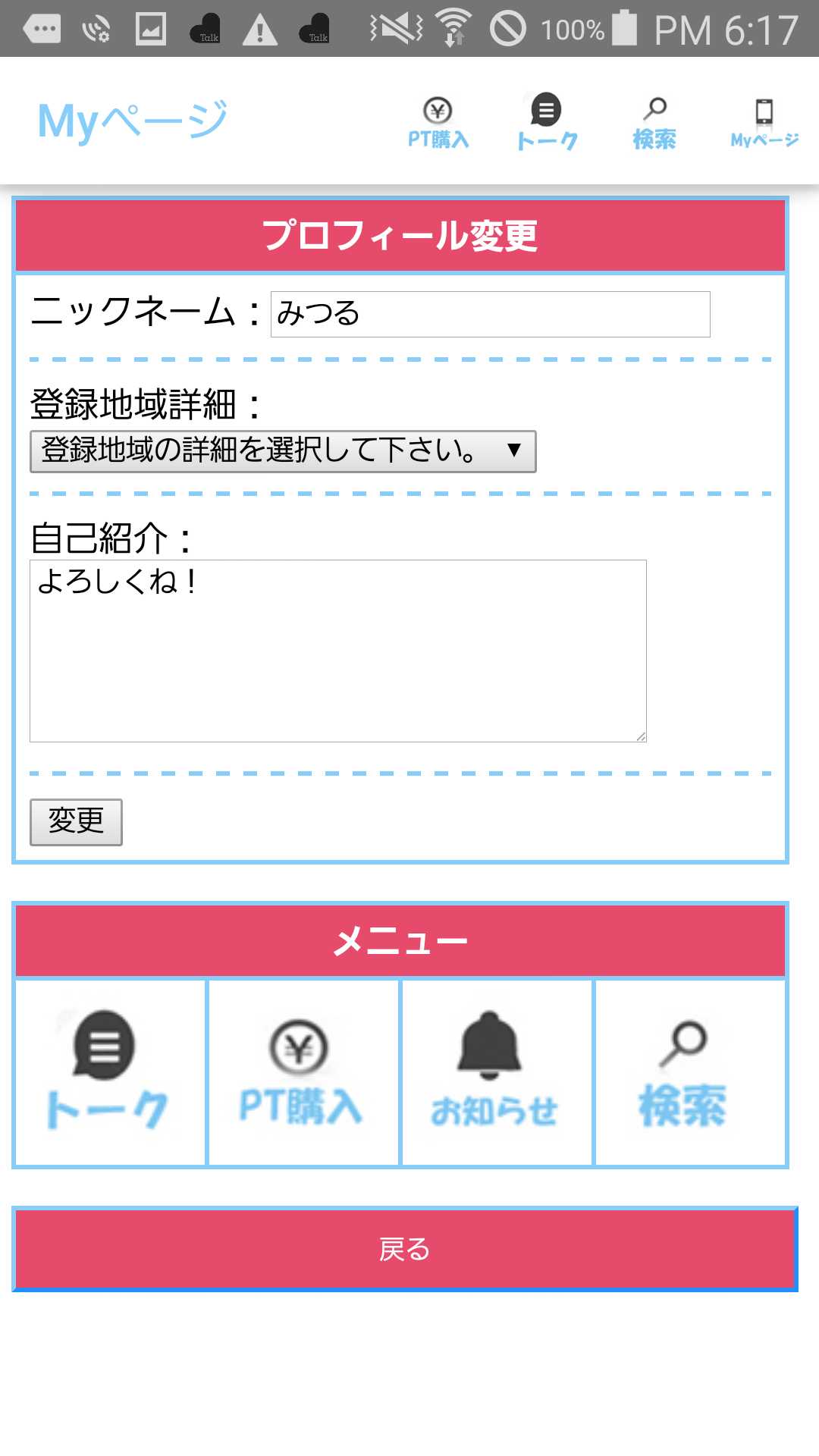
Task: Open 検索 from the メニュー grid
Action: point(689,1072)
